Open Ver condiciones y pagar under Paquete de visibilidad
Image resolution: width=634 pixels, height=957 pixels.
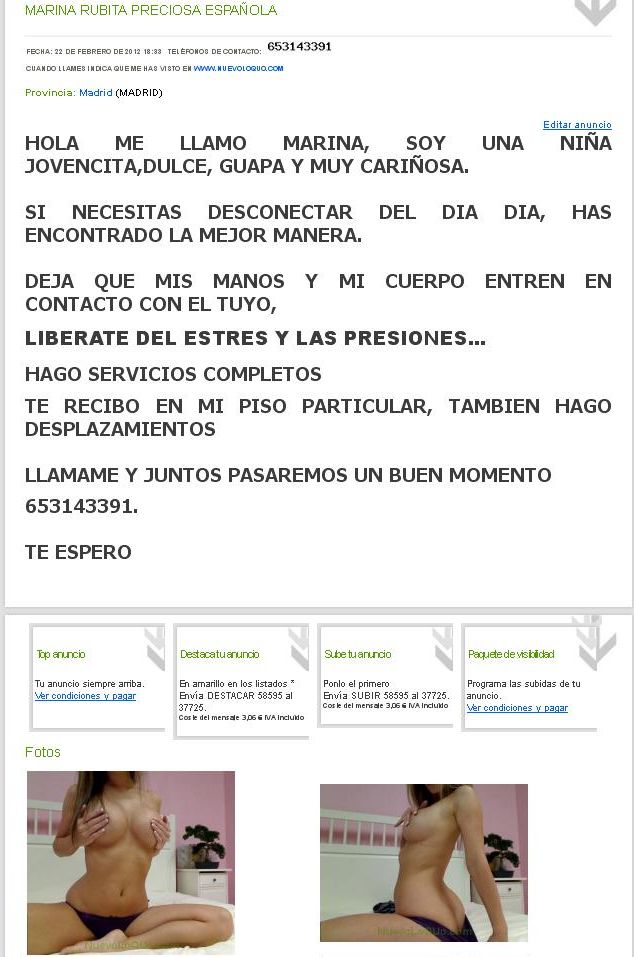[x=517, y=708]
